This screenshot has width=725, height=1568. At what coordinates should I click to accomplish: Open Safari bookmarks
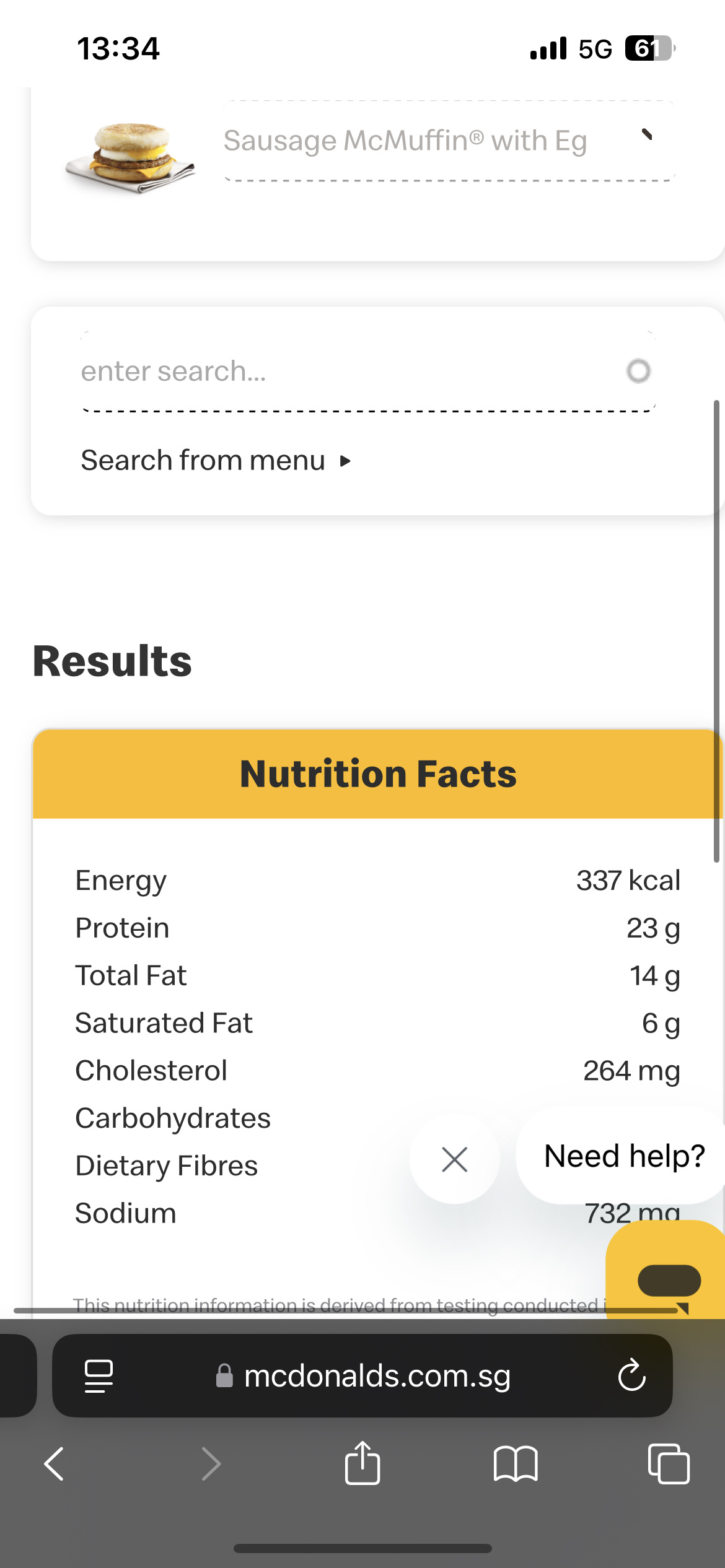pos(516,1464)
